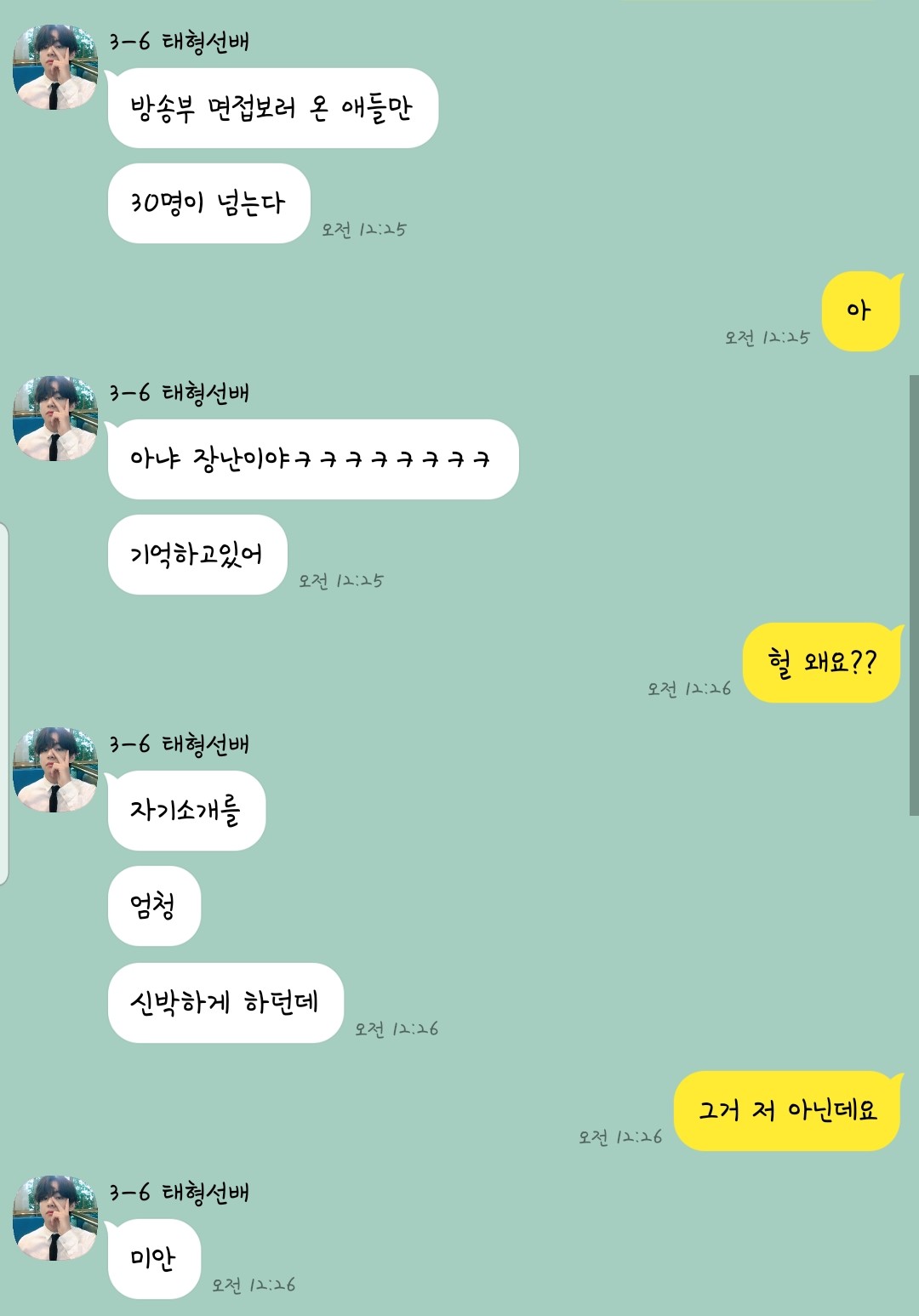Tap the chat scrollbar on the right edge
Image resolution: width=919 pixels, height=1316 pixels.
point(913,595)
